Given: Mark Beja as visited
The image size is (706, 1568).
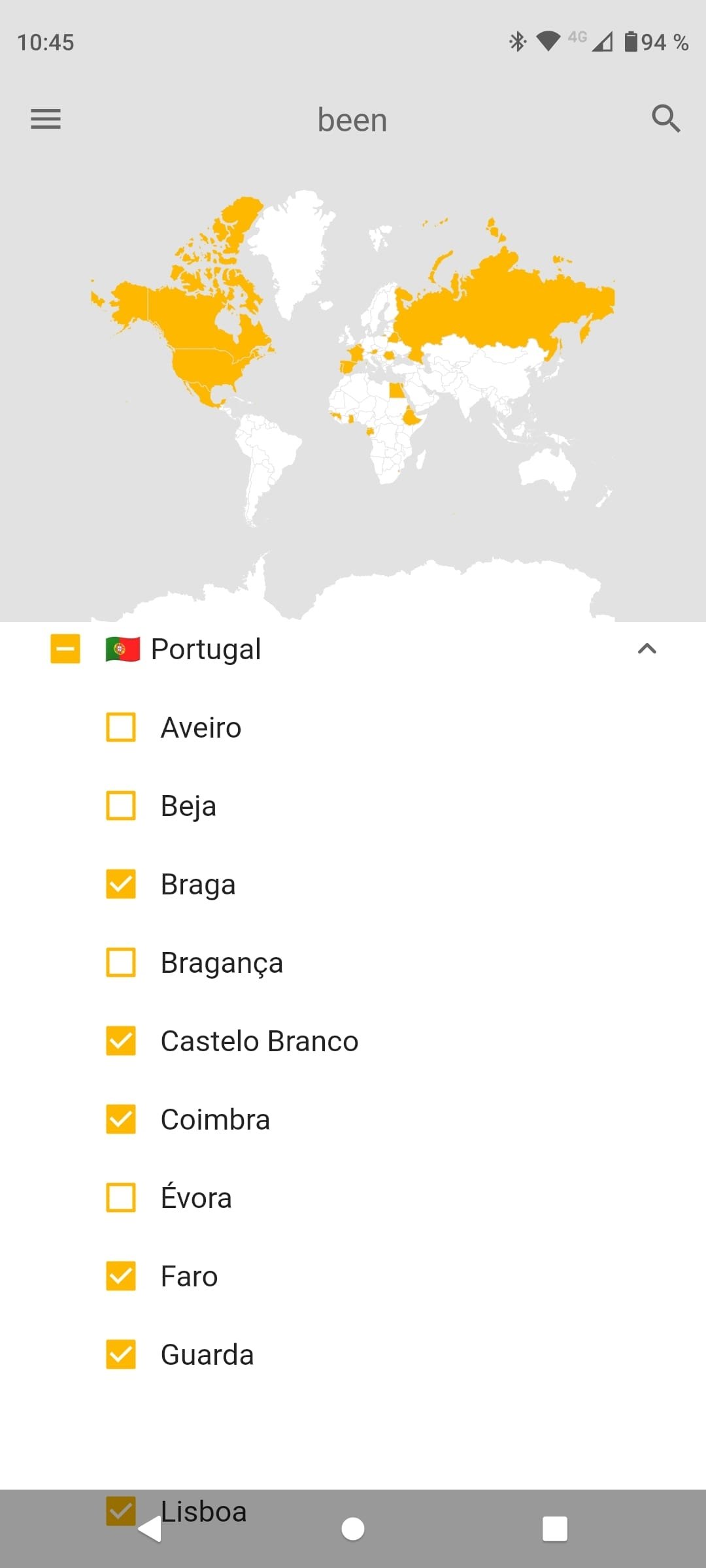Looking at the screenshot, I should [x=121, y=806].
